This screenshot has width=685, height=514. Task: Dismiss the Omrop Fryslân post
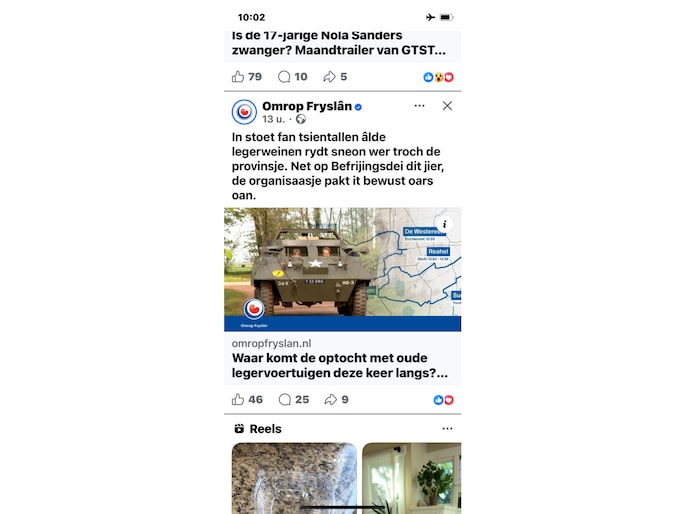[x=447, y=106]
